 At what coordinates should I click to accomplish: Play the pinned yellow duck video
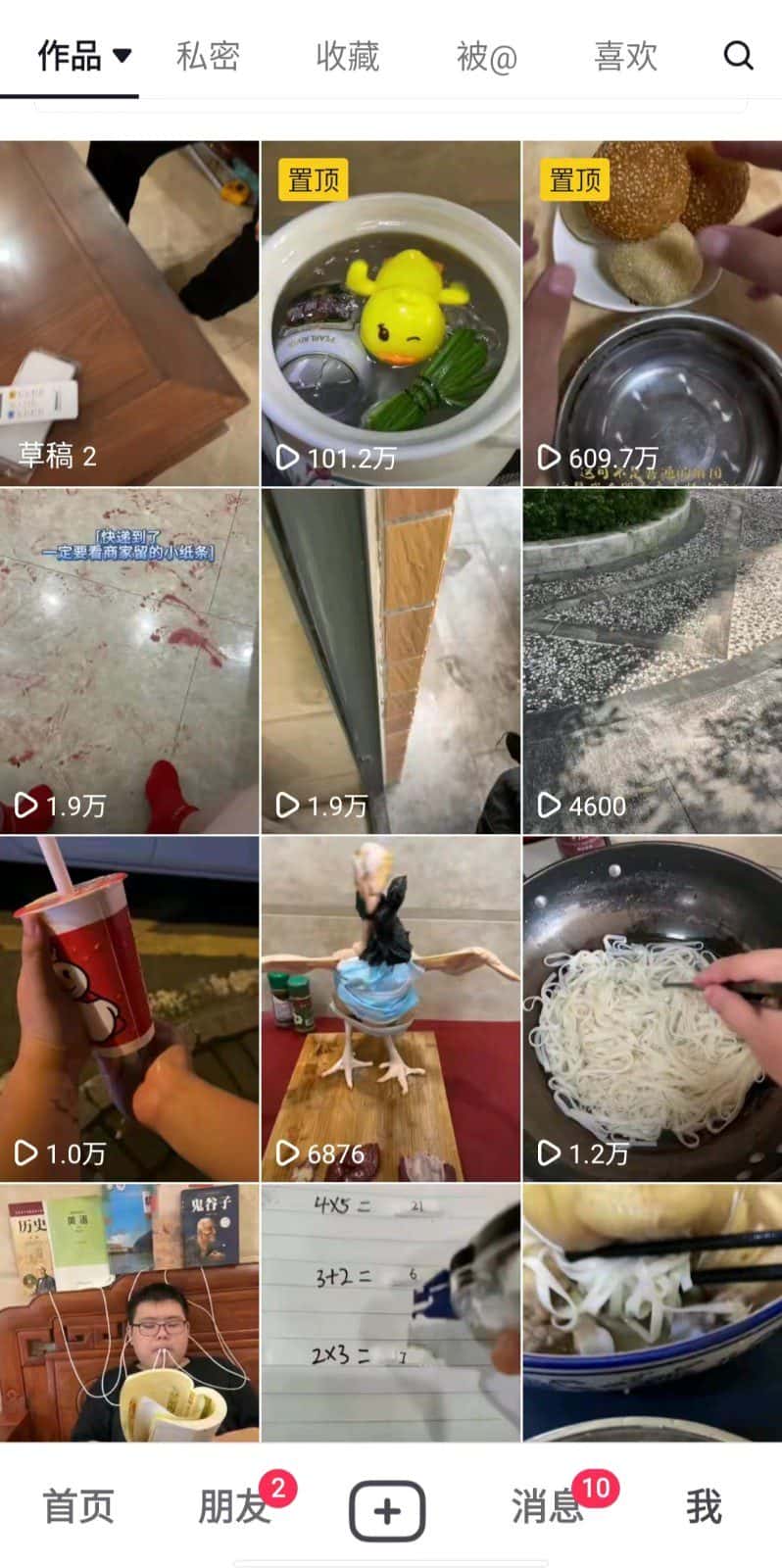pos(390,314)
